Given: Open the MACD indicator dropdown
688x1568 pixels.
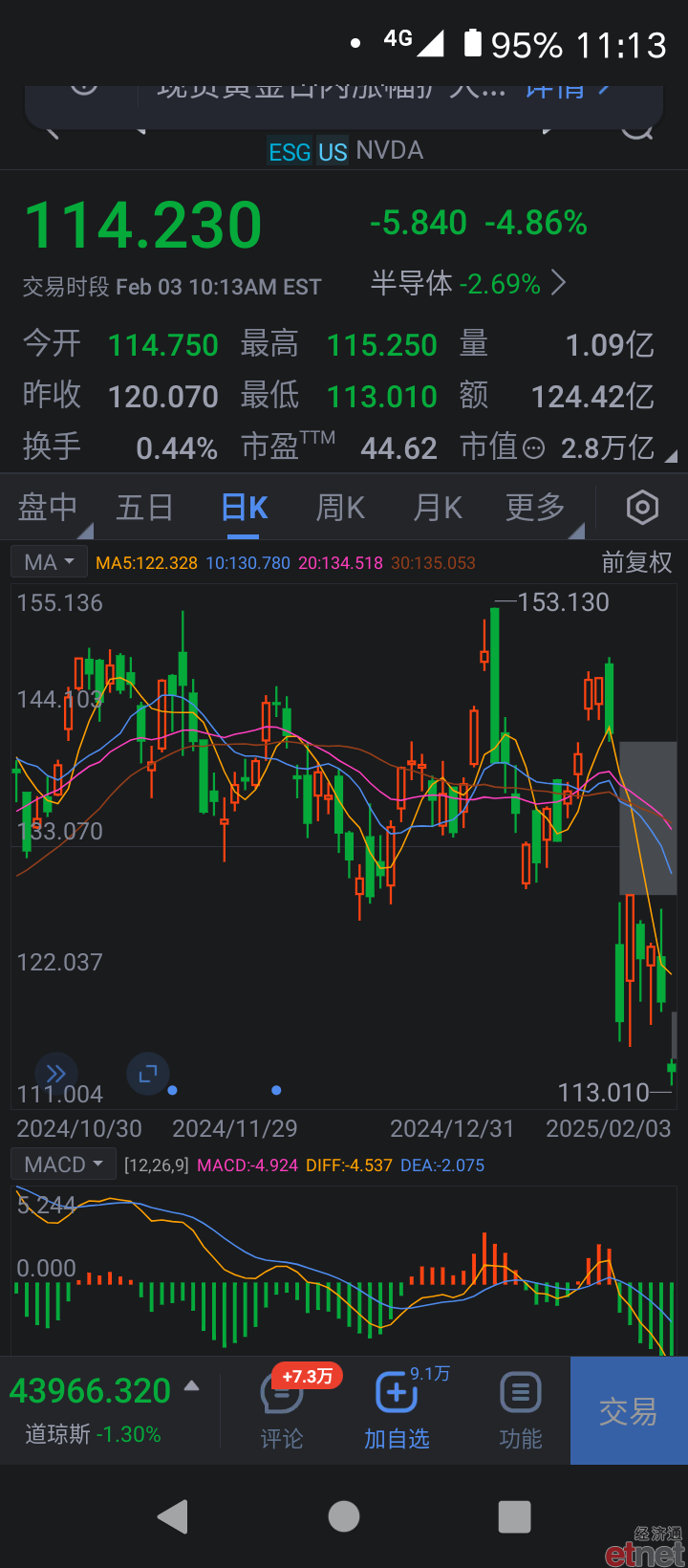Looking at the screenshot, I should 63,1165.
